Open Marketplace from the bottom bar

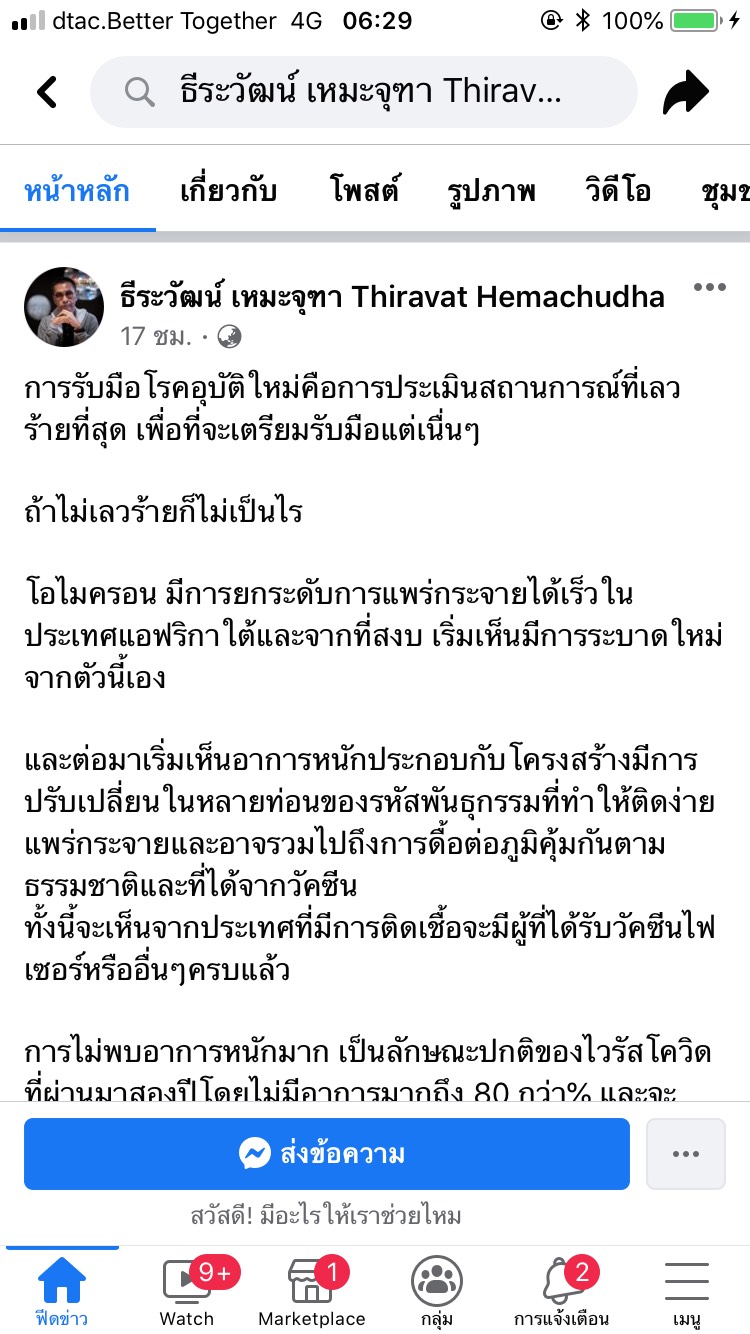(311, 1292)
